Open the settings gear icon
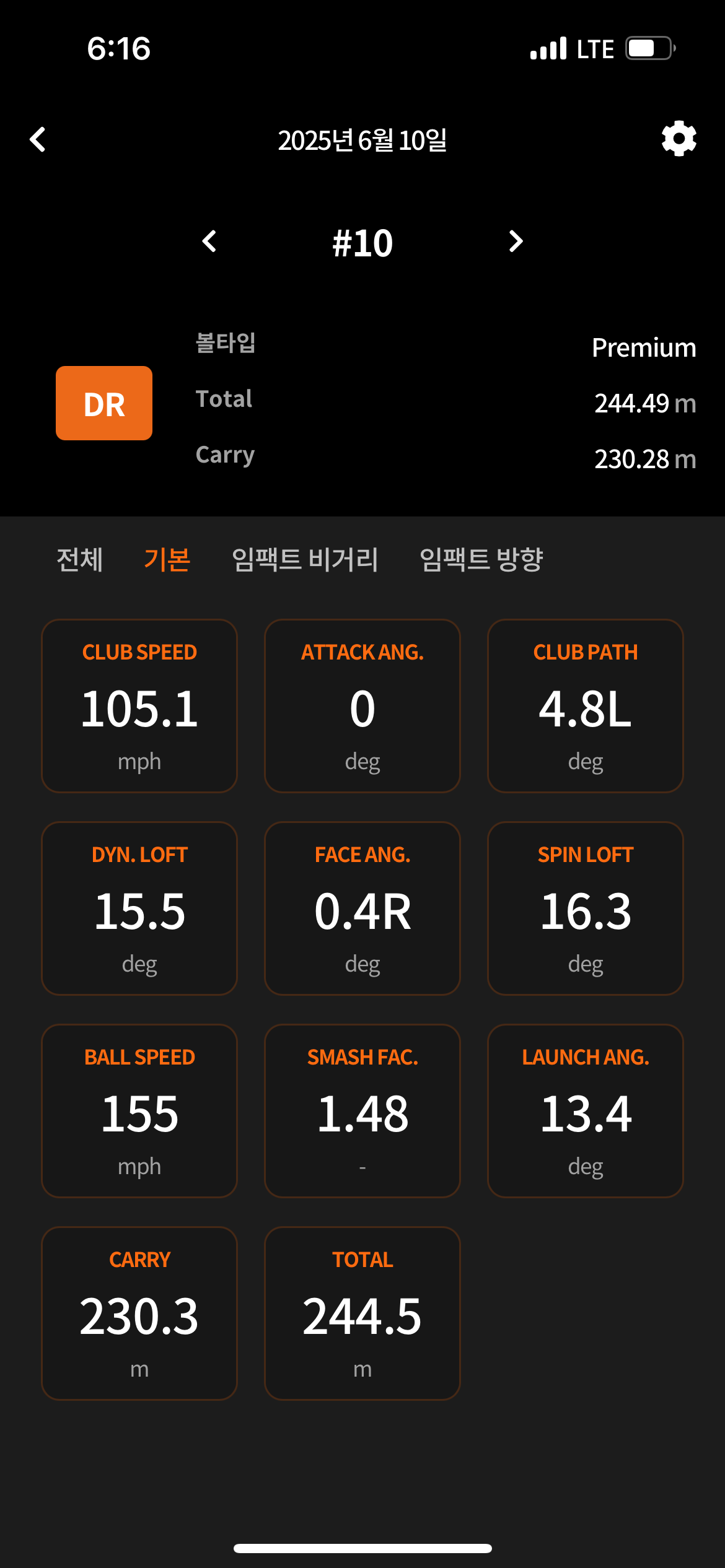Viewport: 725px width, 1568px height. [679, 139]
